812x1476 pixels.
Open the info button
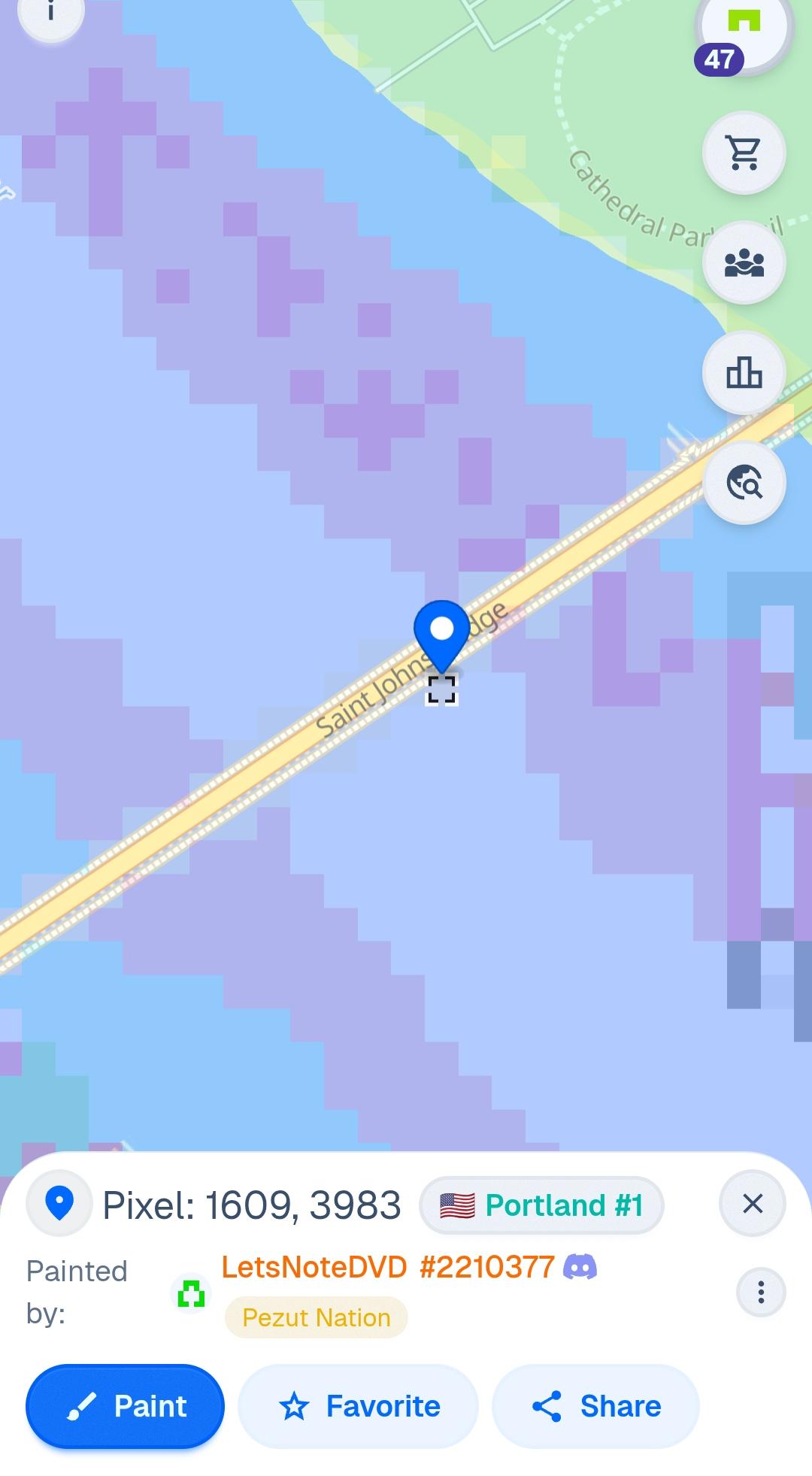coord(50,14)
